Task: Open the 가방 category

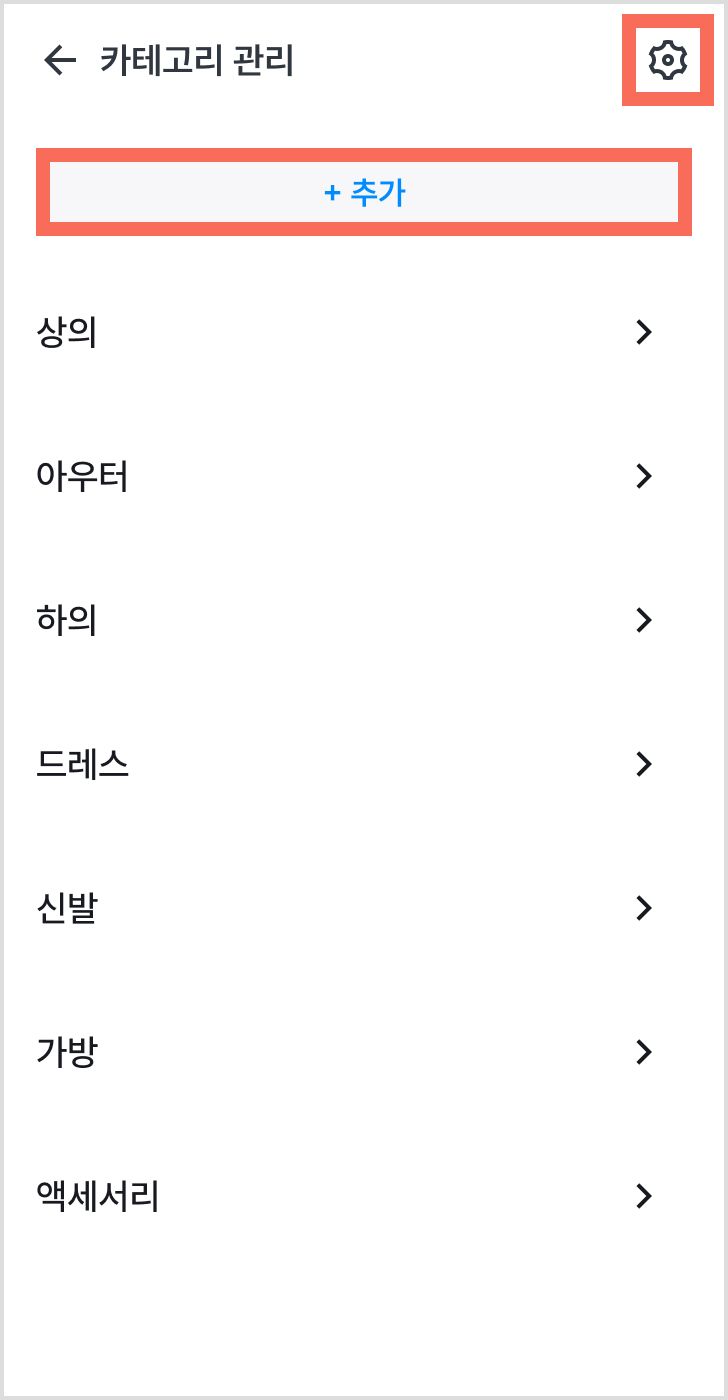Action: coord(364,1052)
